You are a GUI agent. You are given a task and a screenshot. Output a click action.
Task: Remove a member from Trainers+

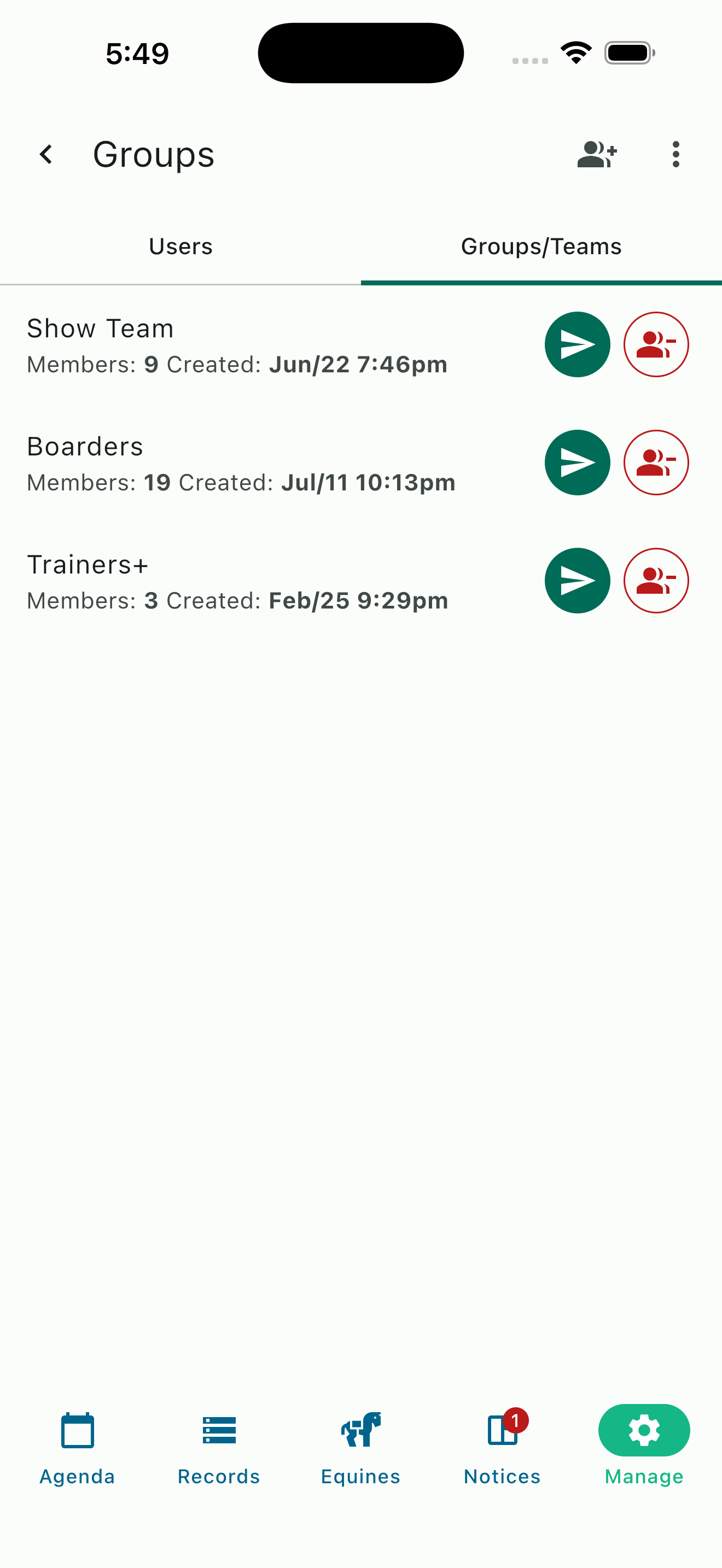[656, 580]
